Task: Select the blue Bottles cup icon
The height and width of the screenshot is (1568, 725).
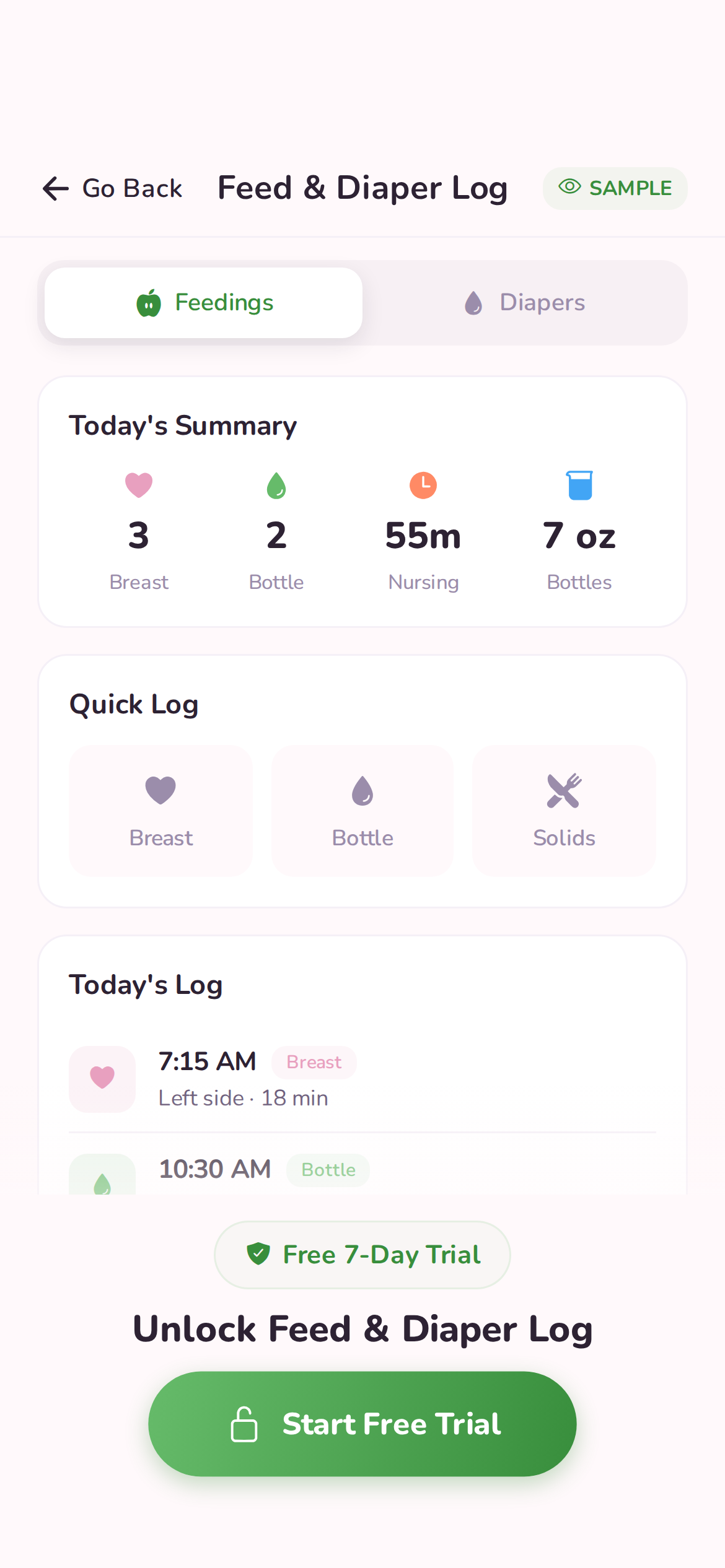Action: tap(579, 486)
